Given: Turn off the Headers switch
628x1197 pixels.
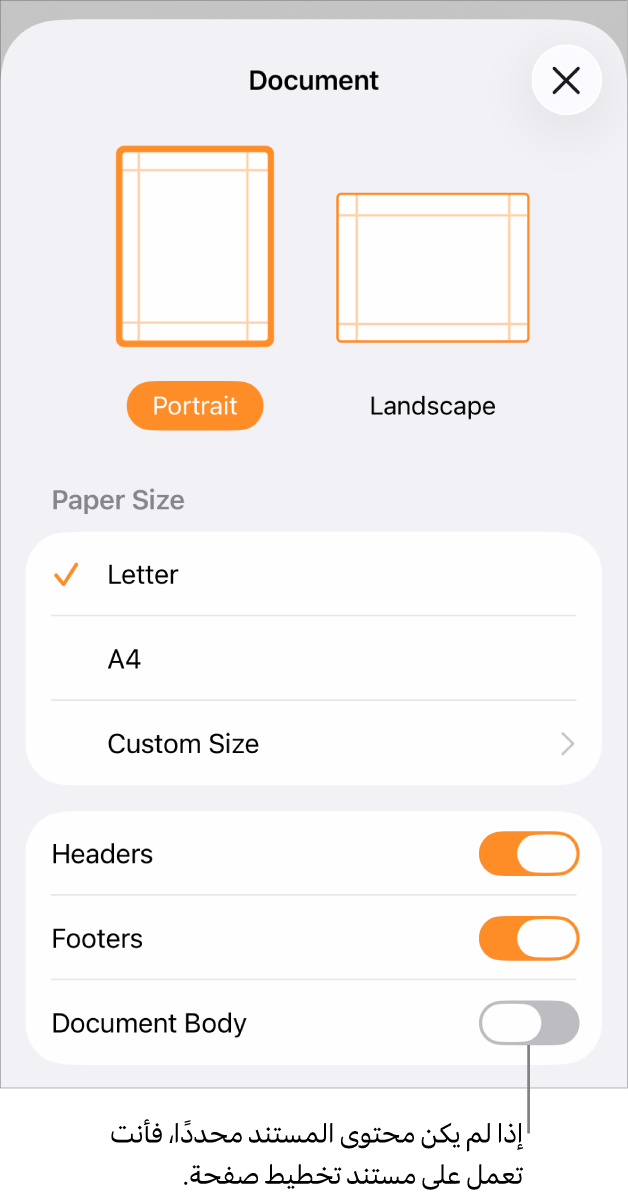Looking at the screenshot, I should tap(529, 855).
